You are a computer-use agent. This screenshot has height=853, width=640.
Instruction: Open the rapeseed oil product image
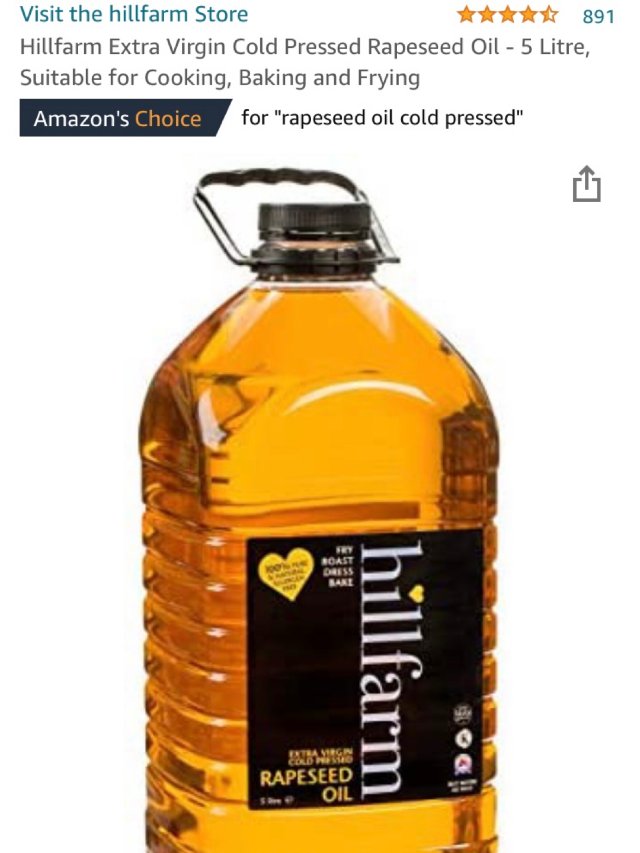pyautogui.click(x=318, y=520)
